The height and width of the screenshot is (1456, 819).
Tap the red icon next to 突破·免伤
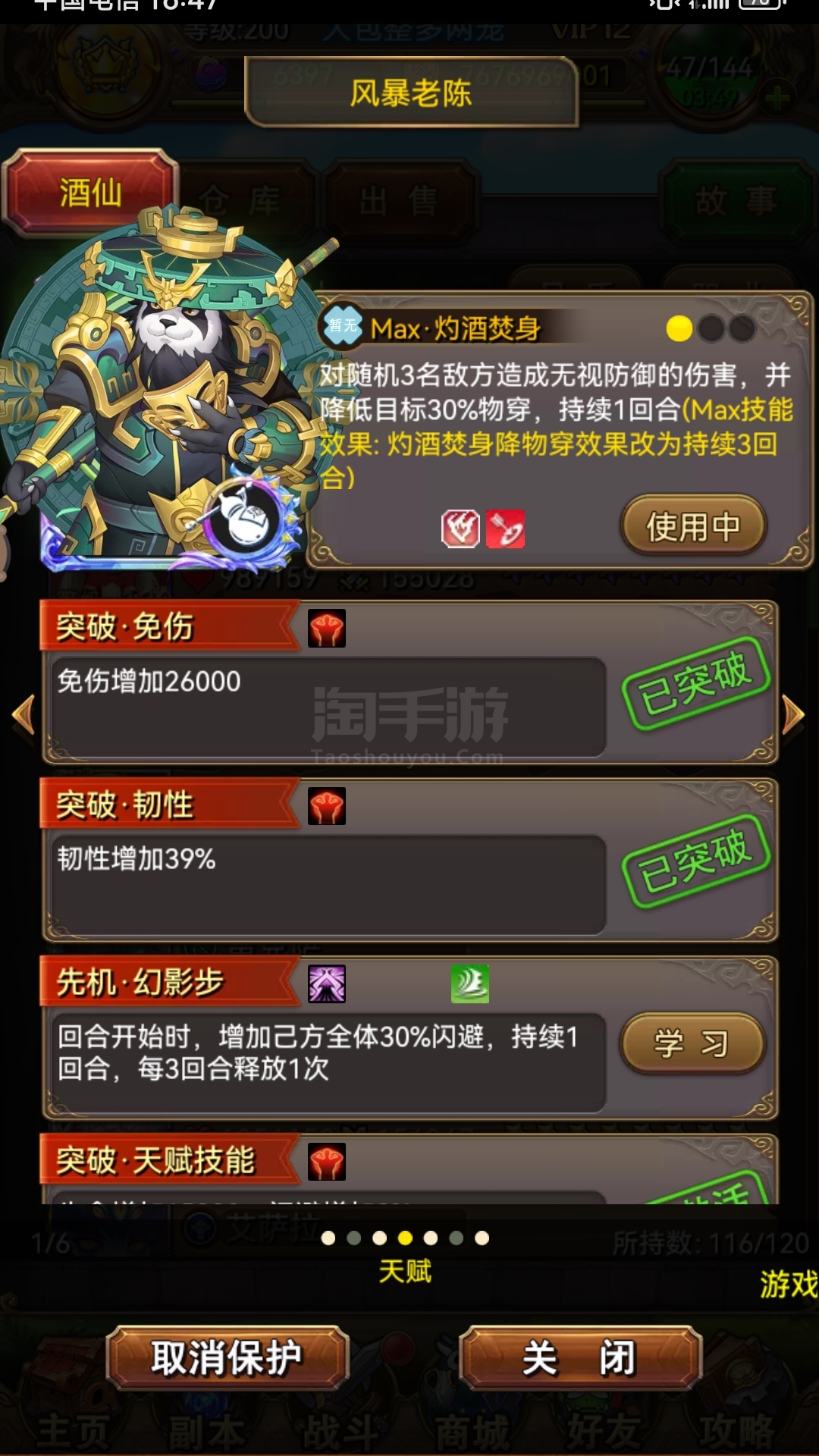327,628
